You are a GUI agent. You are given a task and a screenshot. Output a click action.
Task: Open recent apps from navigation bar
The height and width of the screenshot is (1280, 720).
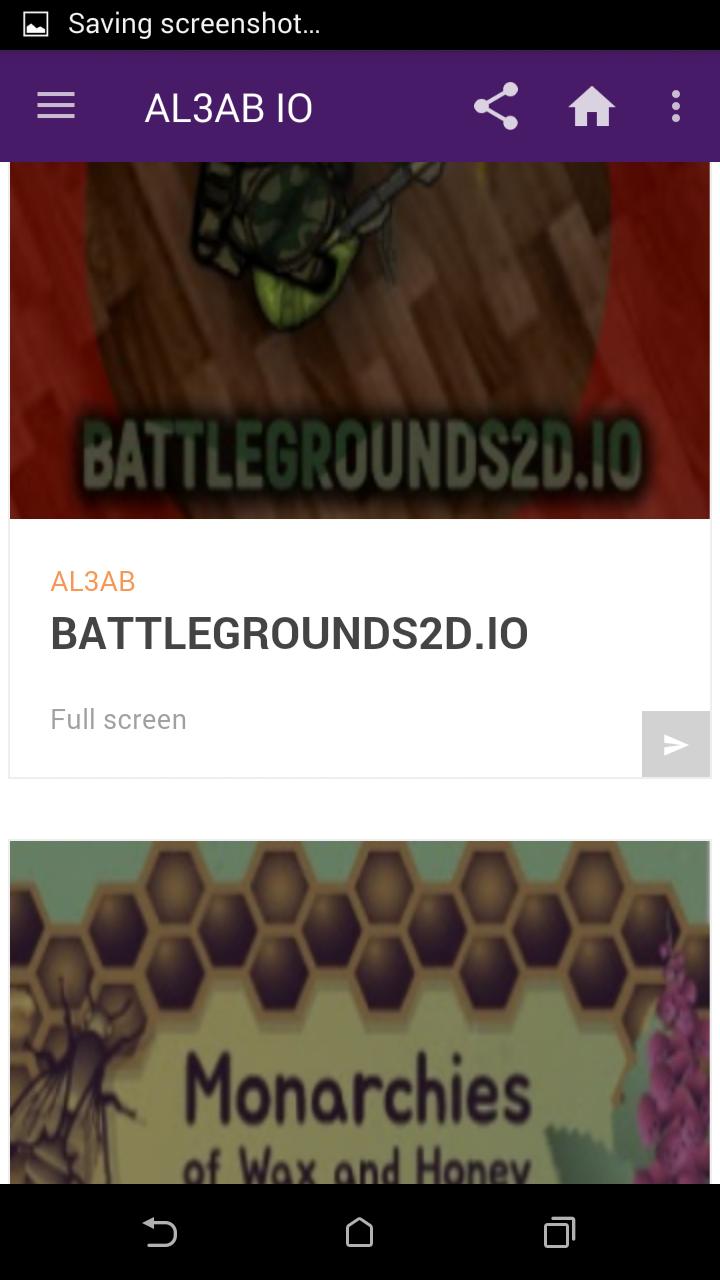pyautogui.click(x=559, y=1232)
